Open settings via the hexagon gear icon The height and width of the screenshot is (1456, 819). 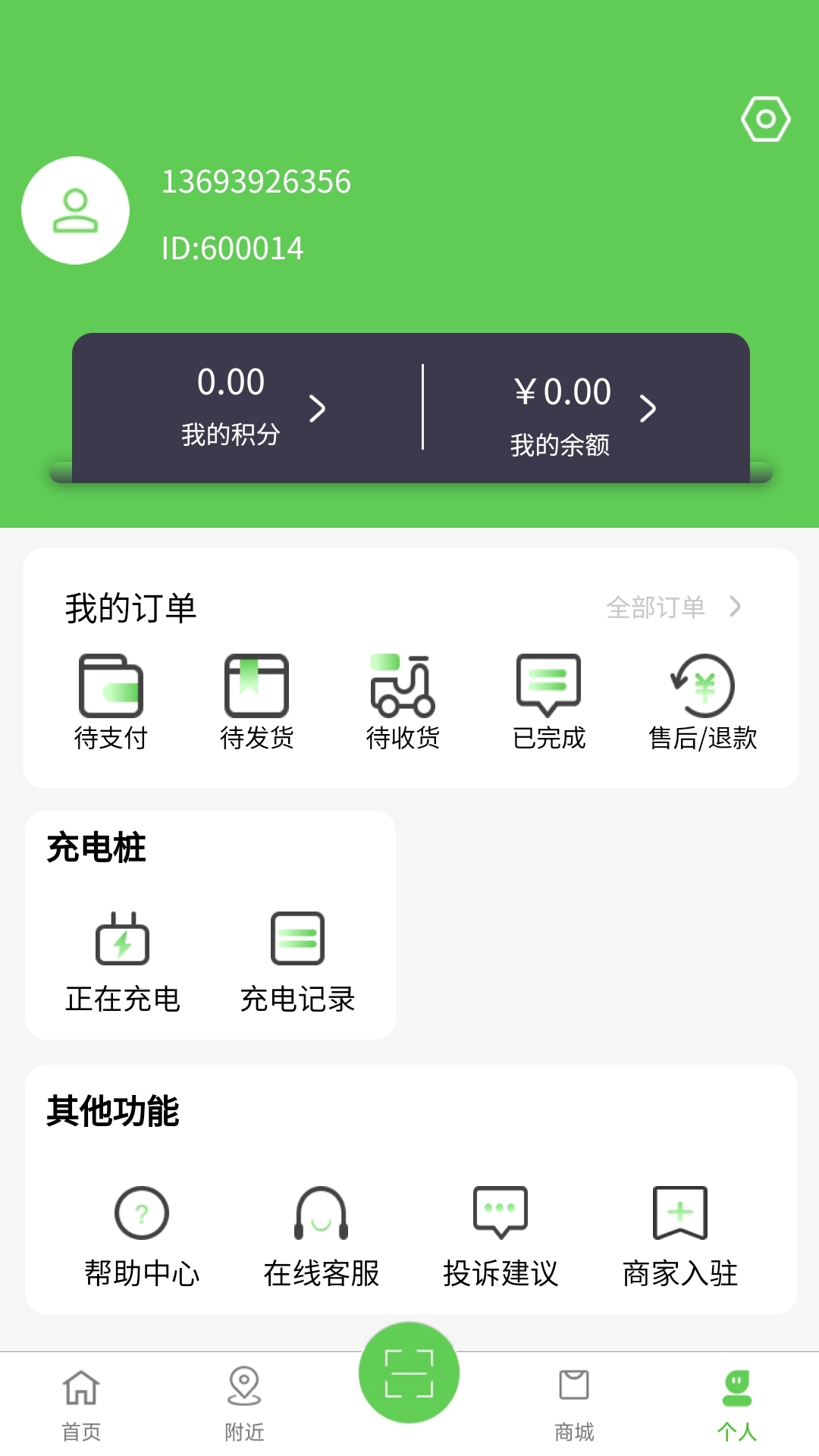765,119
